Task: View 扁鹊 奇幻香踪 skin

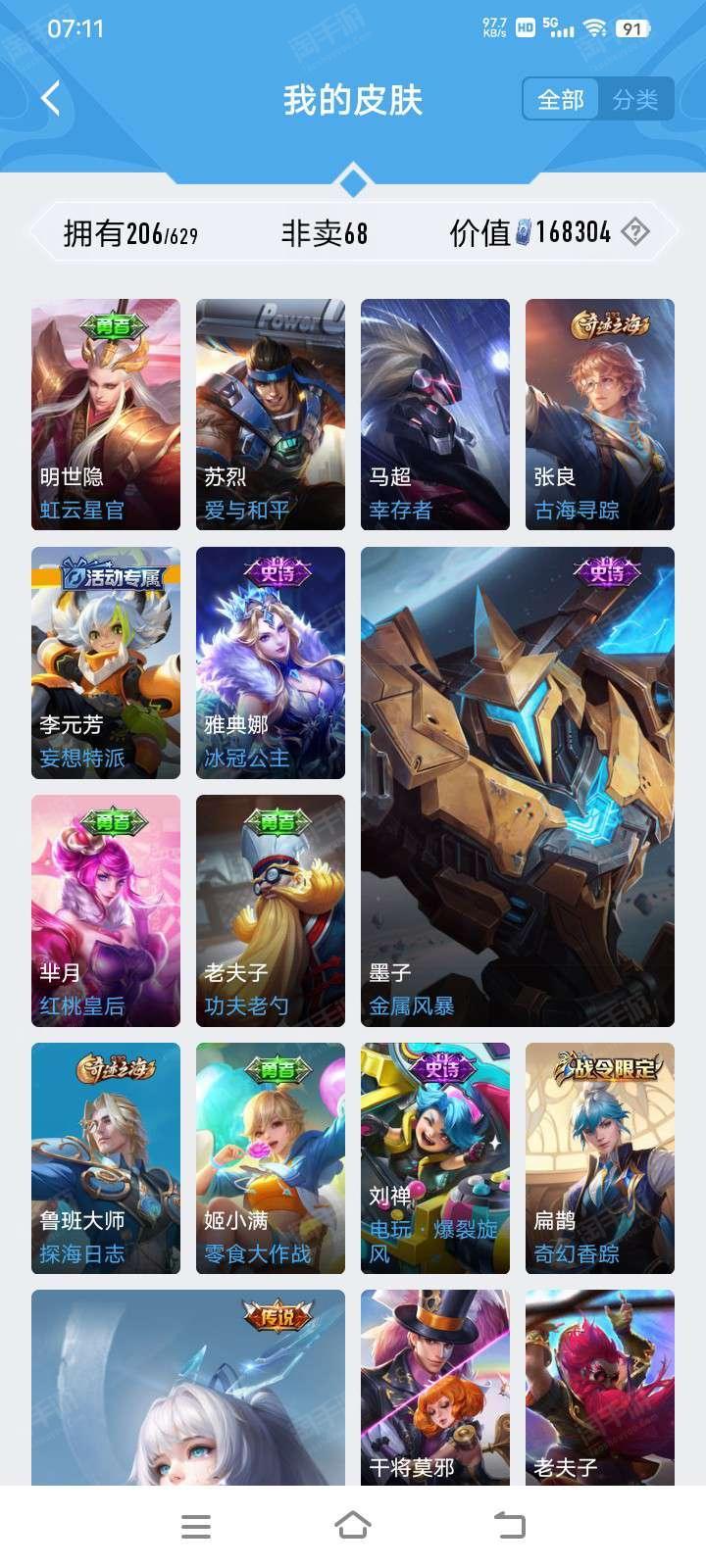Action: 600,1158
